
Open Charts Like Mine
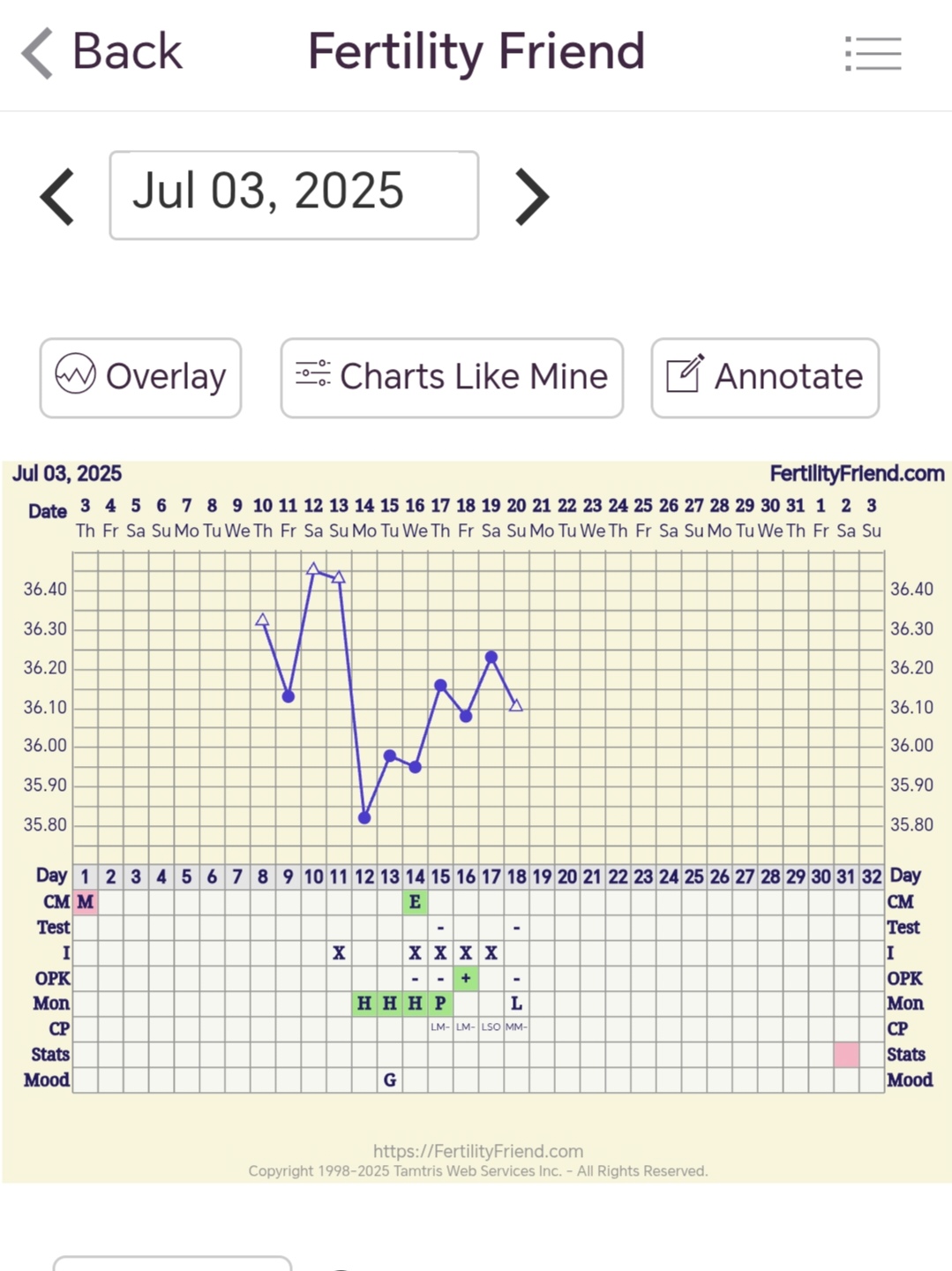pyautogui.click(x=452, y=378)
